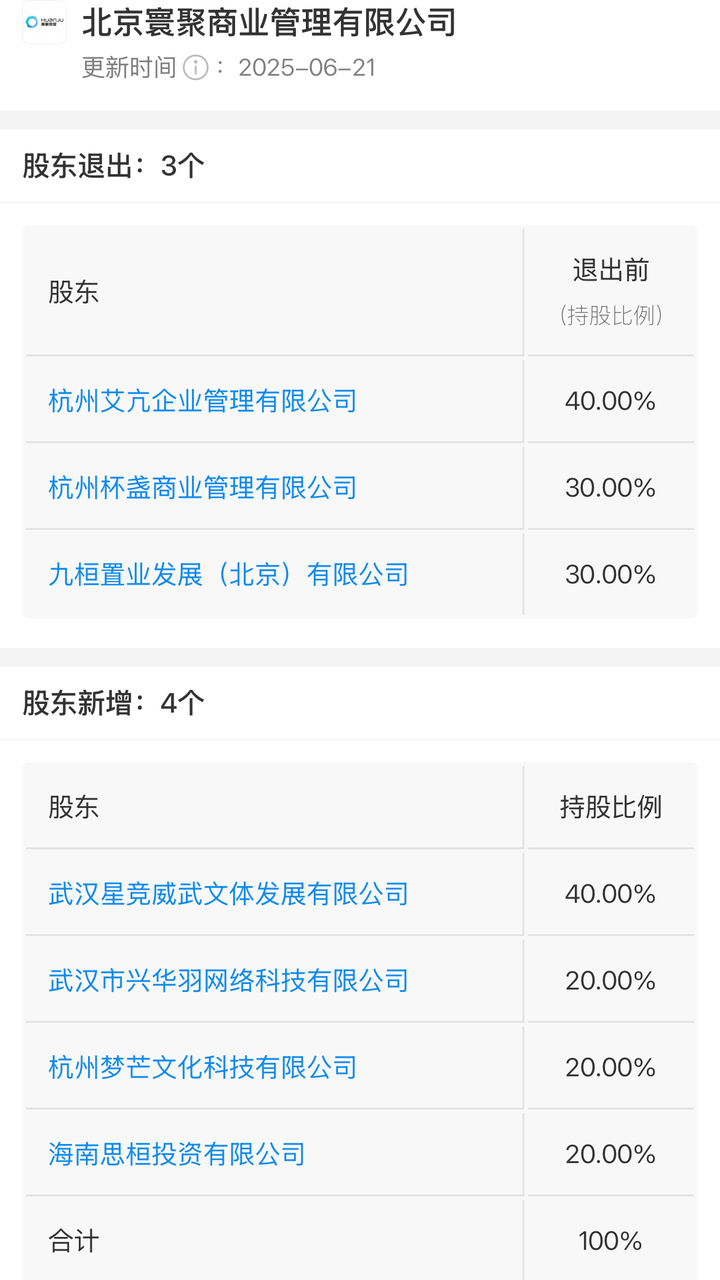Open 九桓置业发展（北京）有限公司 link
Viewport: 720px width, 1280px height.
(x=229, y=575)
